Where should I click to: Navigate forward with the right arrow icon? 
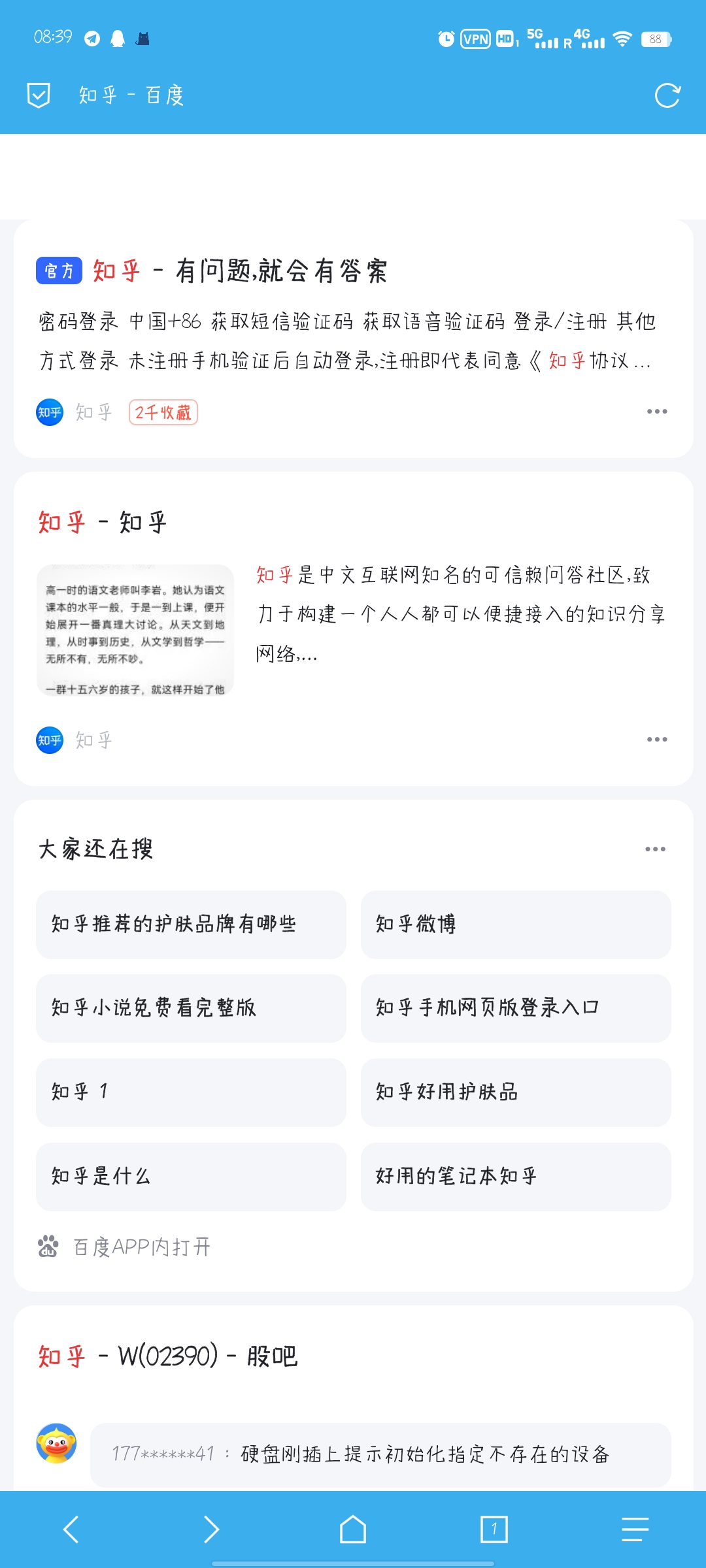coord(212,1528)
